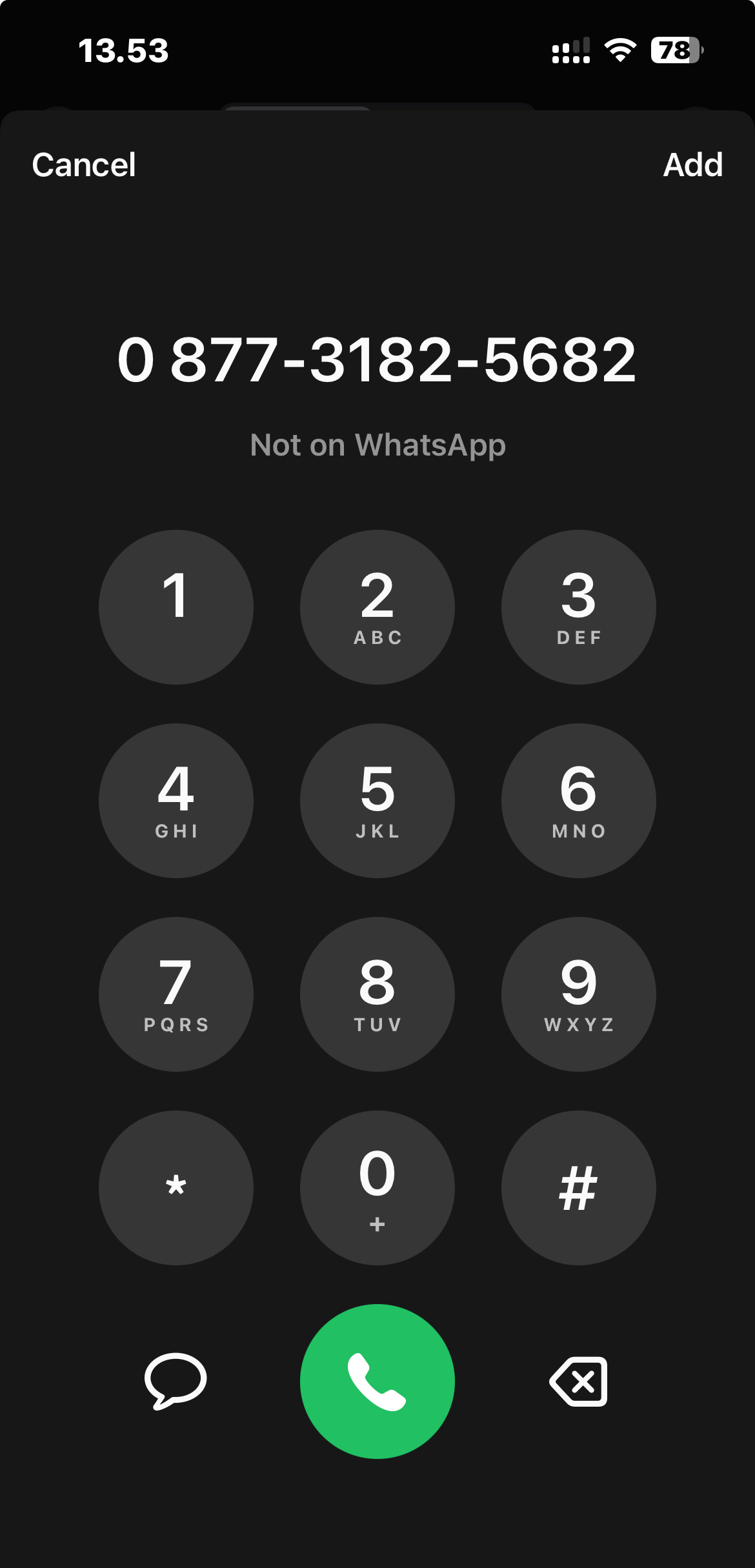Open message chat for this number
This screenshot has width=755, height=1568.
[176, 1381]
